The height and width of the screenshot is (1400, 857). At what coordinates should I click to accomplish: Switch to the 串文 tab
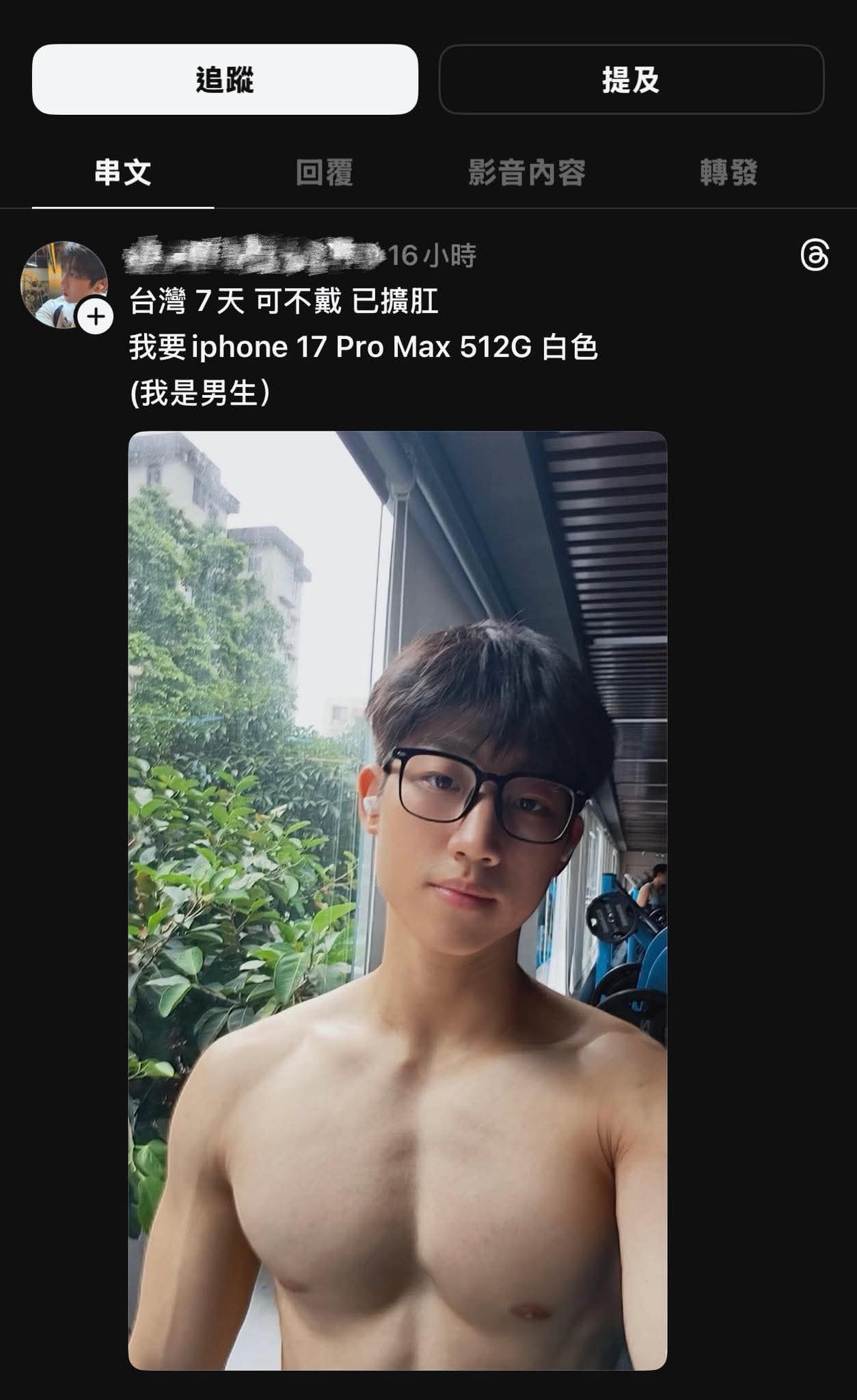click(x=123, y=172)
